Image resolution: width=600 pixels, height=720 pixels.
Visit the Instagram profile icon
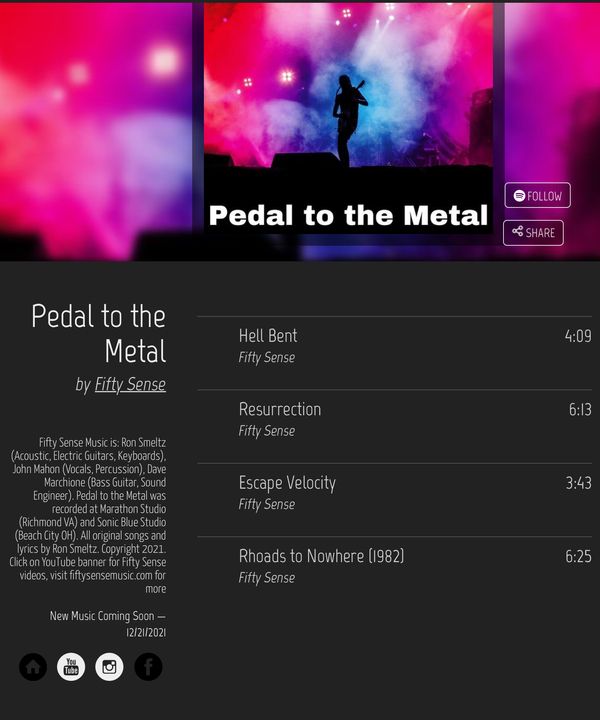pyautogui.click(x=109, y=667)
